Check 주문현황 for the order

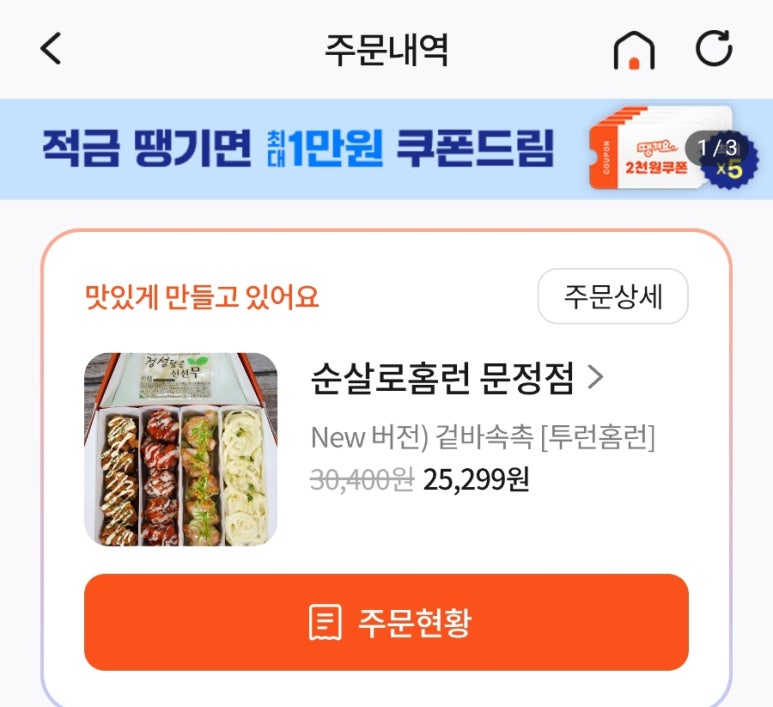pos(386,622)
